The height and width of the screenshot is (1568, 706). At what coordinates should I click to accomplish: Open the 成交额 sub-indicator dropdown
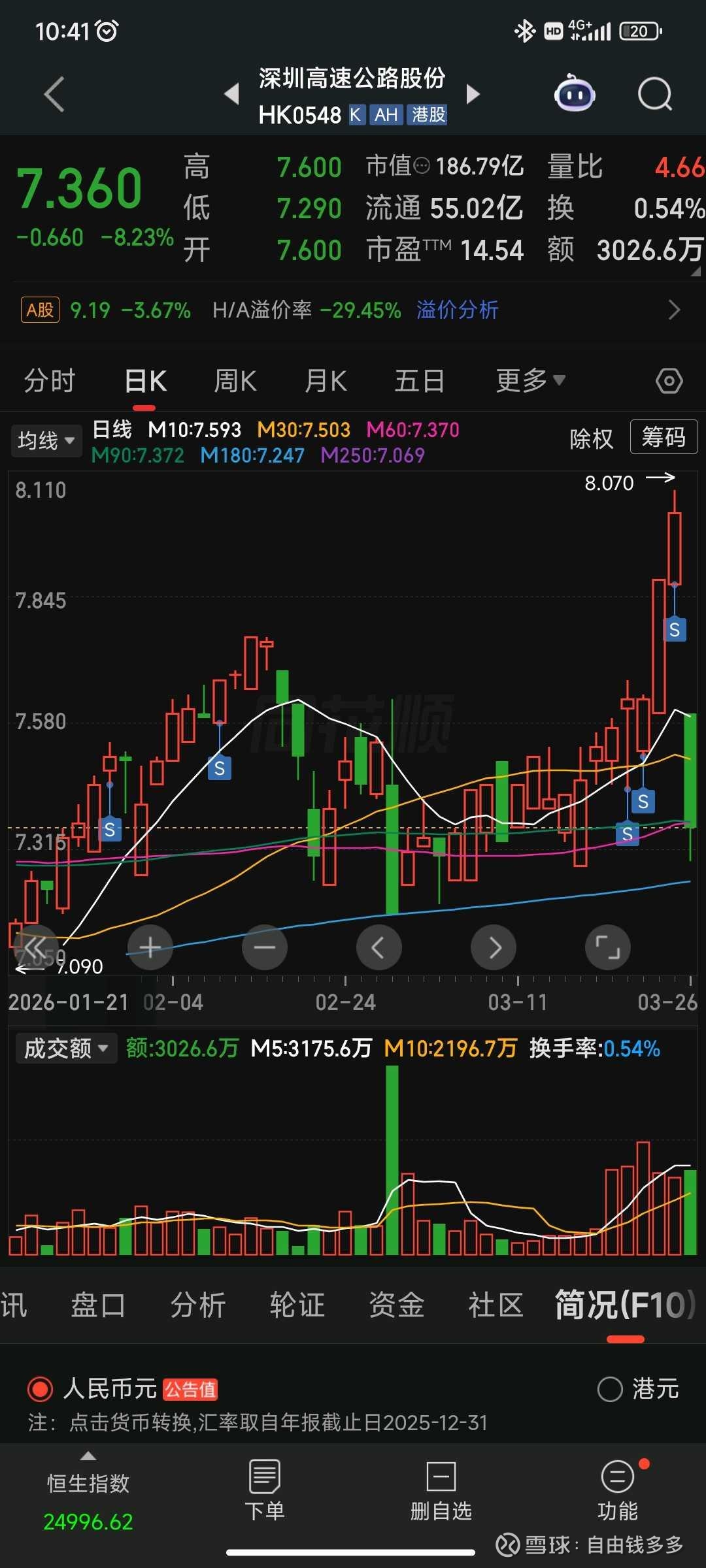[x=65, y=1049]
